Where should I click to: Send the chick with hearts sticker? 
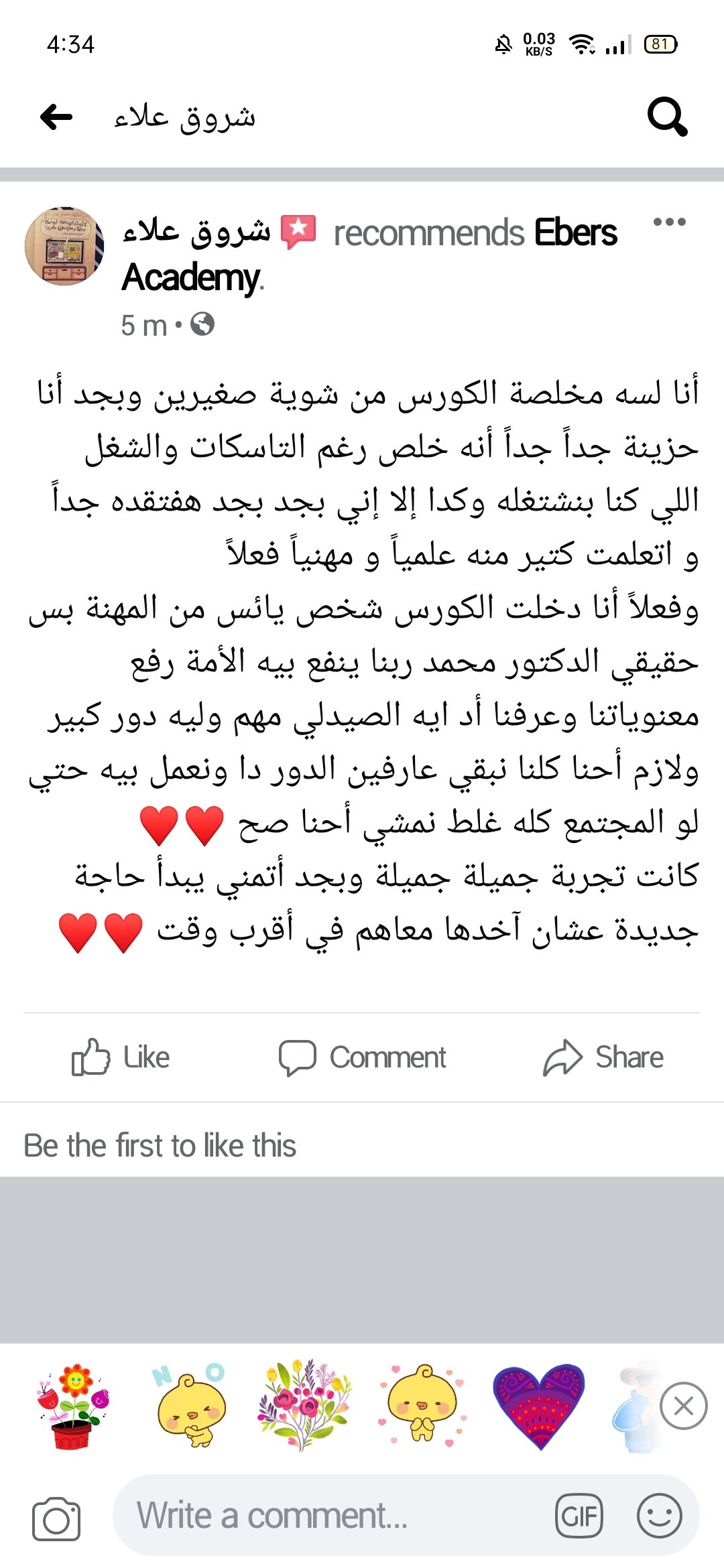(x=422, y=1406)
